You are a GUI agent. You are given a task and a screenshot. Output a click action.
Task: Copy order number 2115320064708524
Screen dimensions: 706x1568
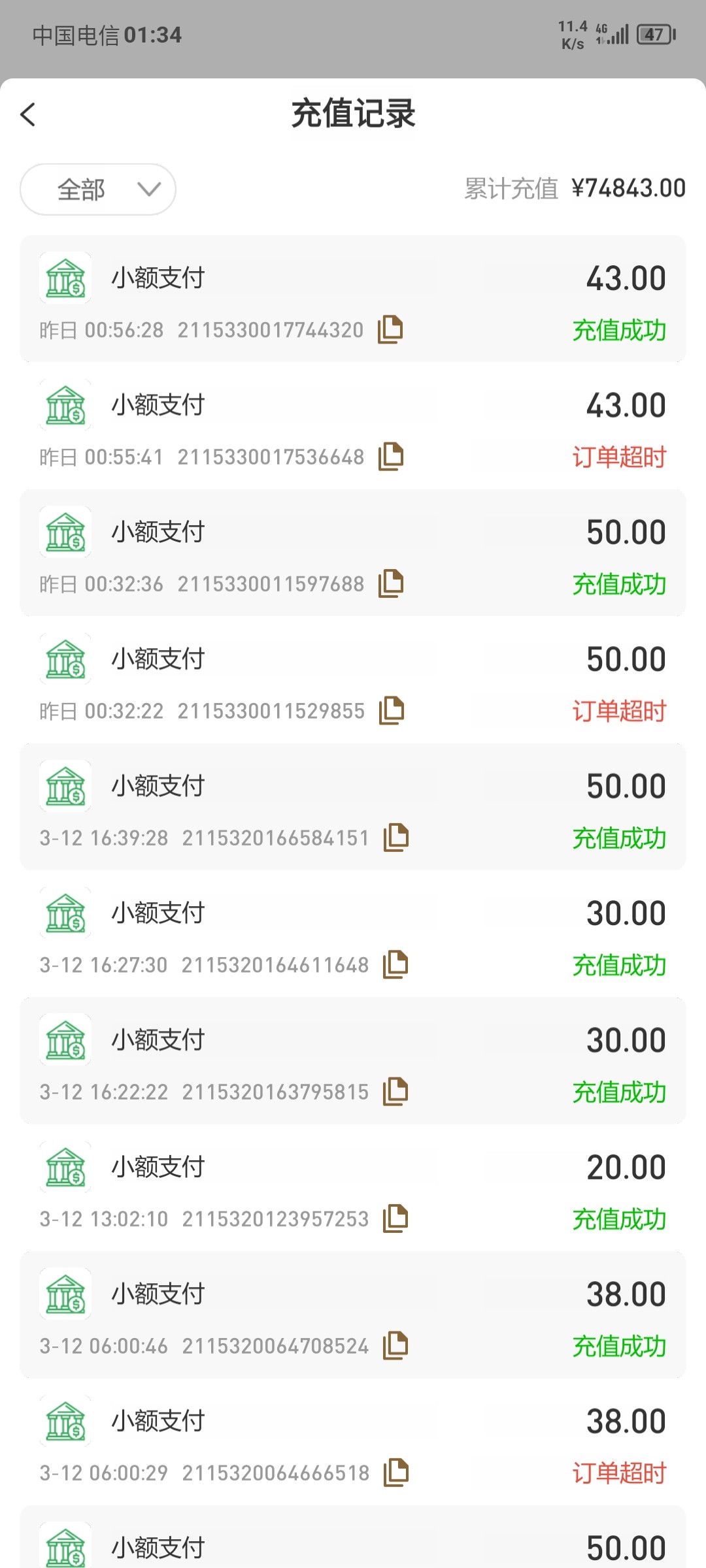tap(395, 1345)
